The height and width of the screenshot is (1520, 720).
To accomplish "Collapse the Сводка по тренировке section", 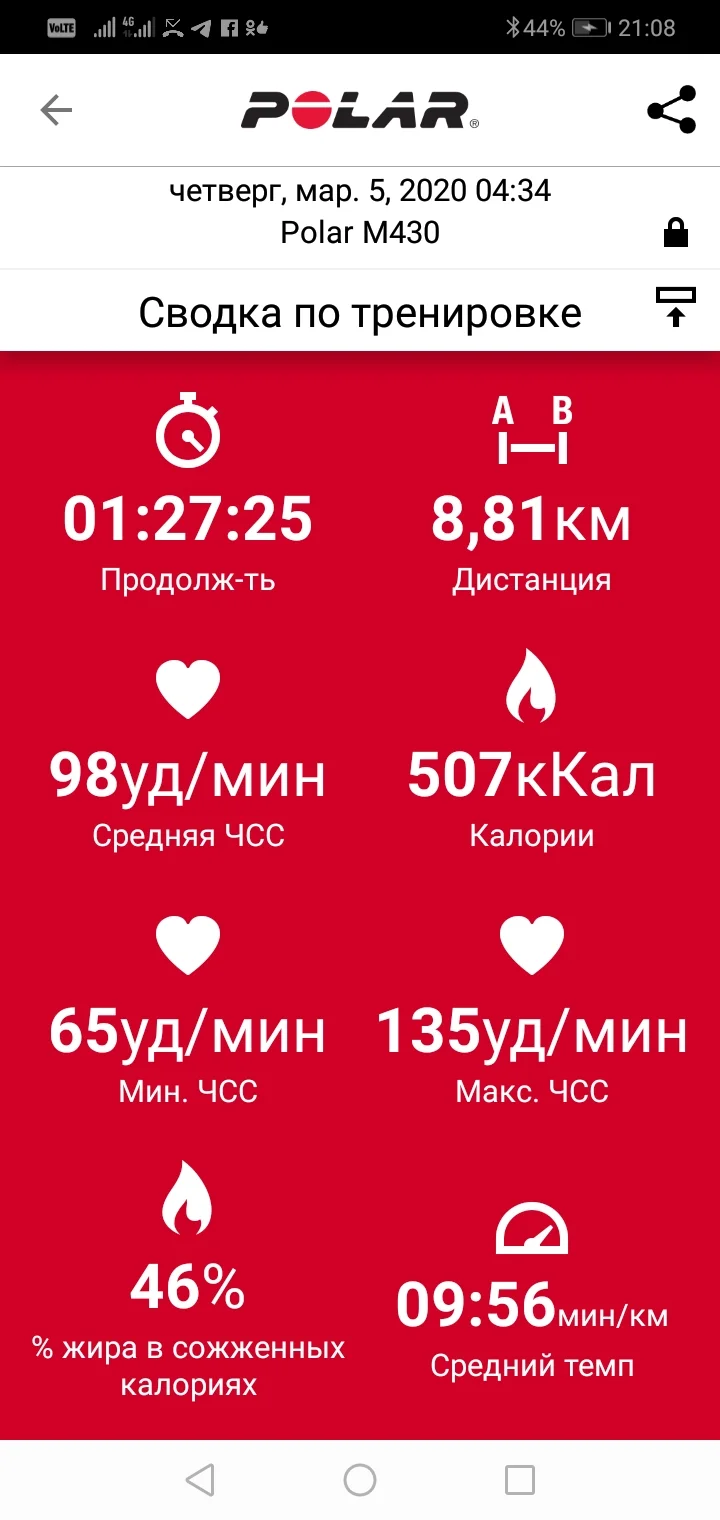I will pos(676,307).
